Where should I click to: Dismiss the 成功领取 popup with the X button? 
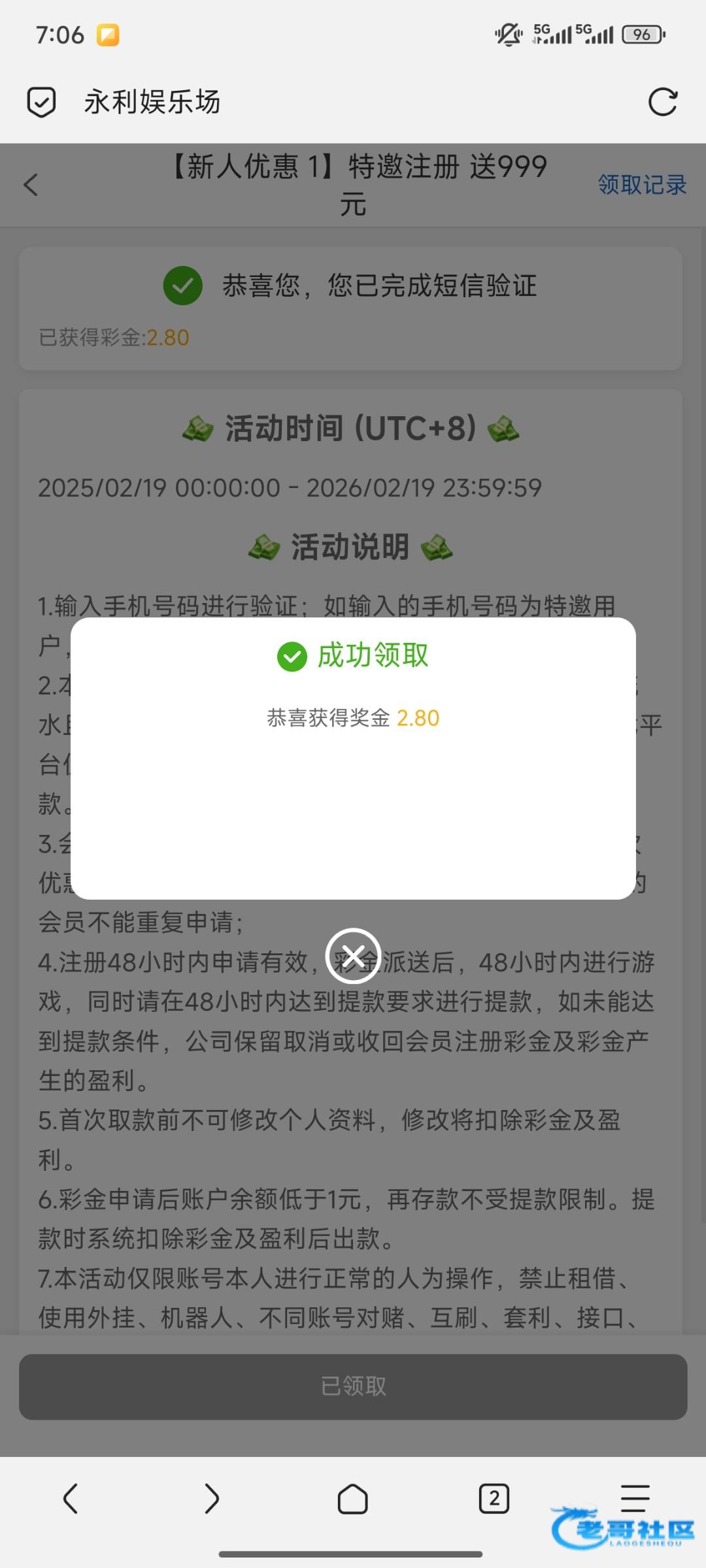pos(353,956)
